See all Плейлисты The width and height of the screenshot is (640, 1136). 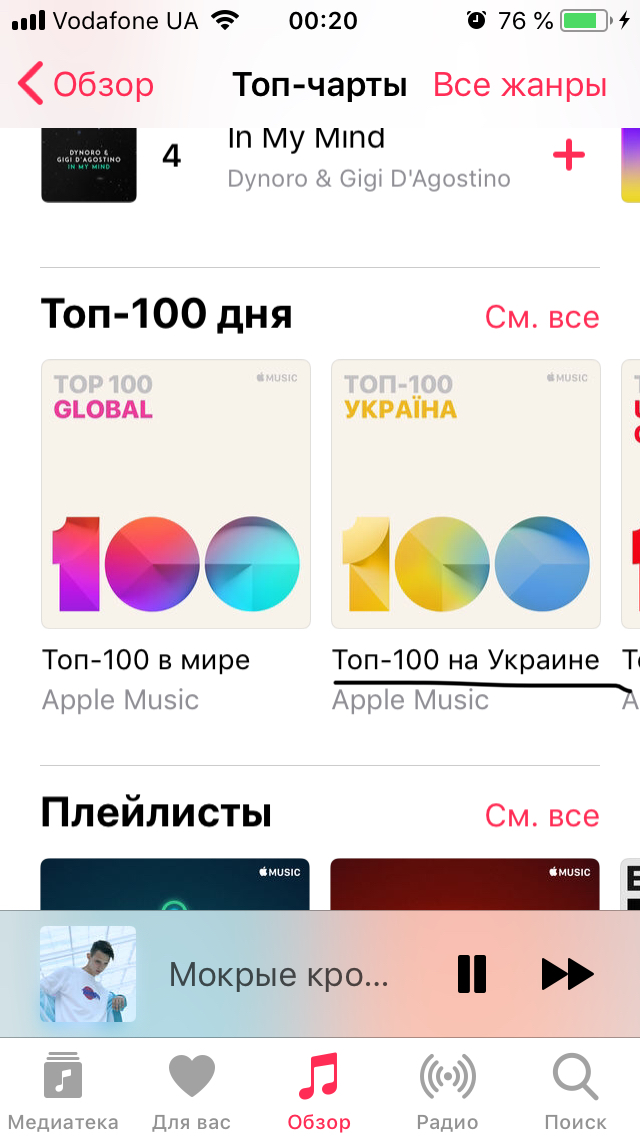tap(541, 816)
